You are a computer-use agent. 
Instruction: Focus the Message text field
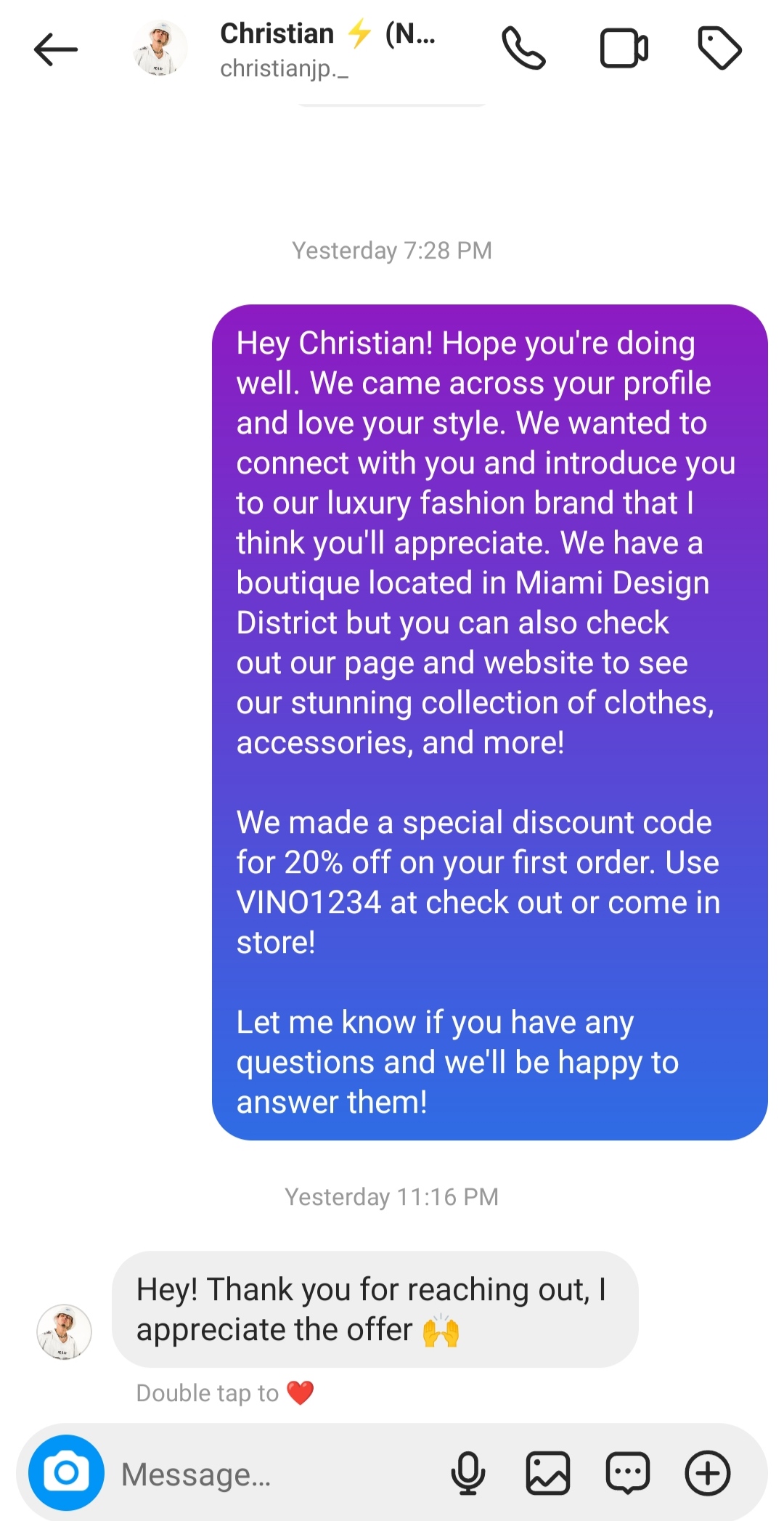coord(276,1475)
